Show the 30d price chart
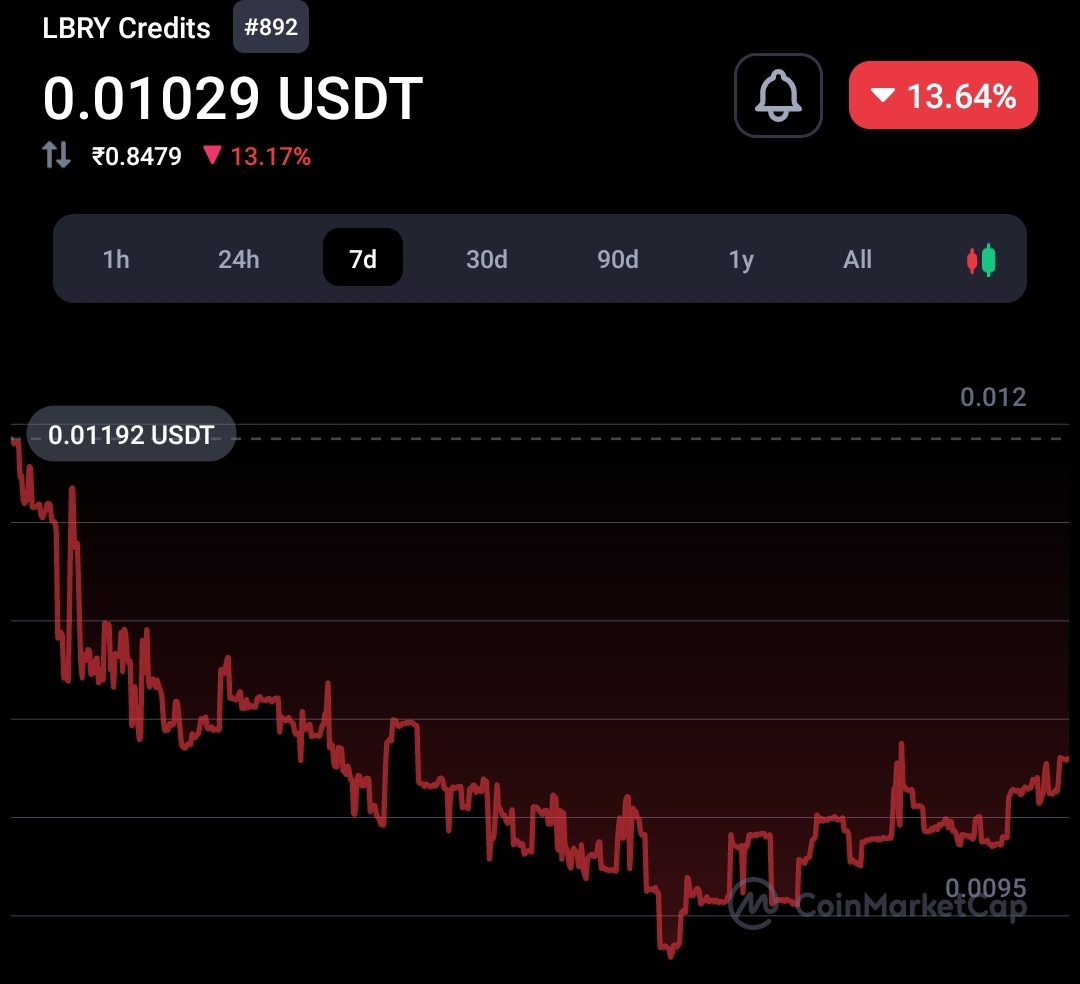 point(487,259)
